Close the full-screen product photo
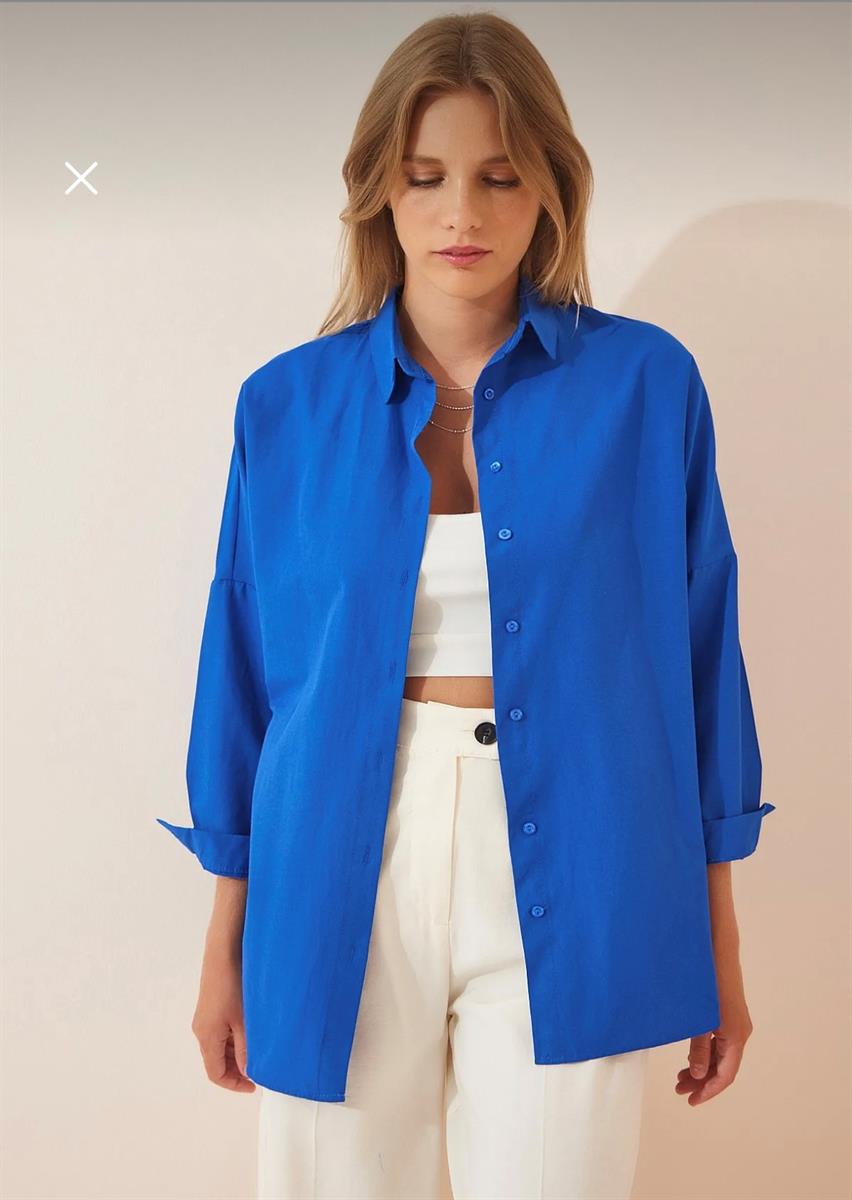Viewport: 852px width, 1200px height. pyautogui.click(x=81, y=178)
